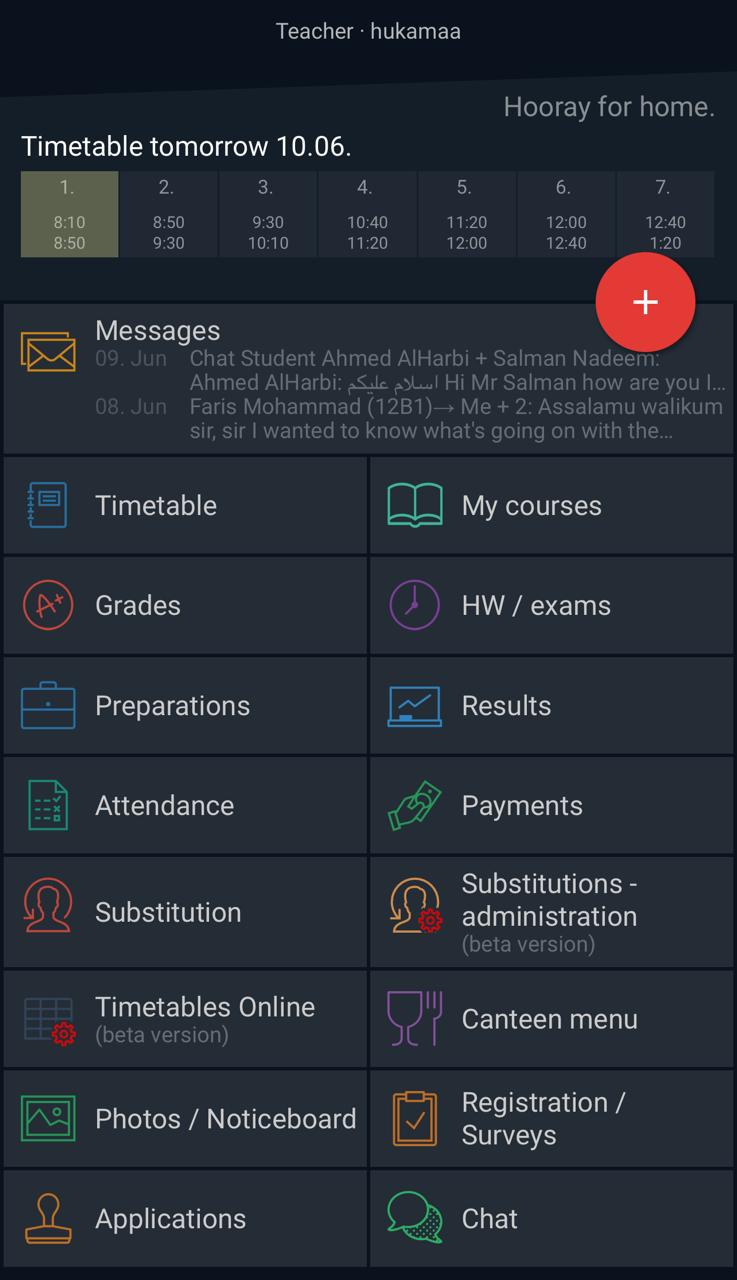Open Chat
737x1280 pixels.
coord(551,1218)
